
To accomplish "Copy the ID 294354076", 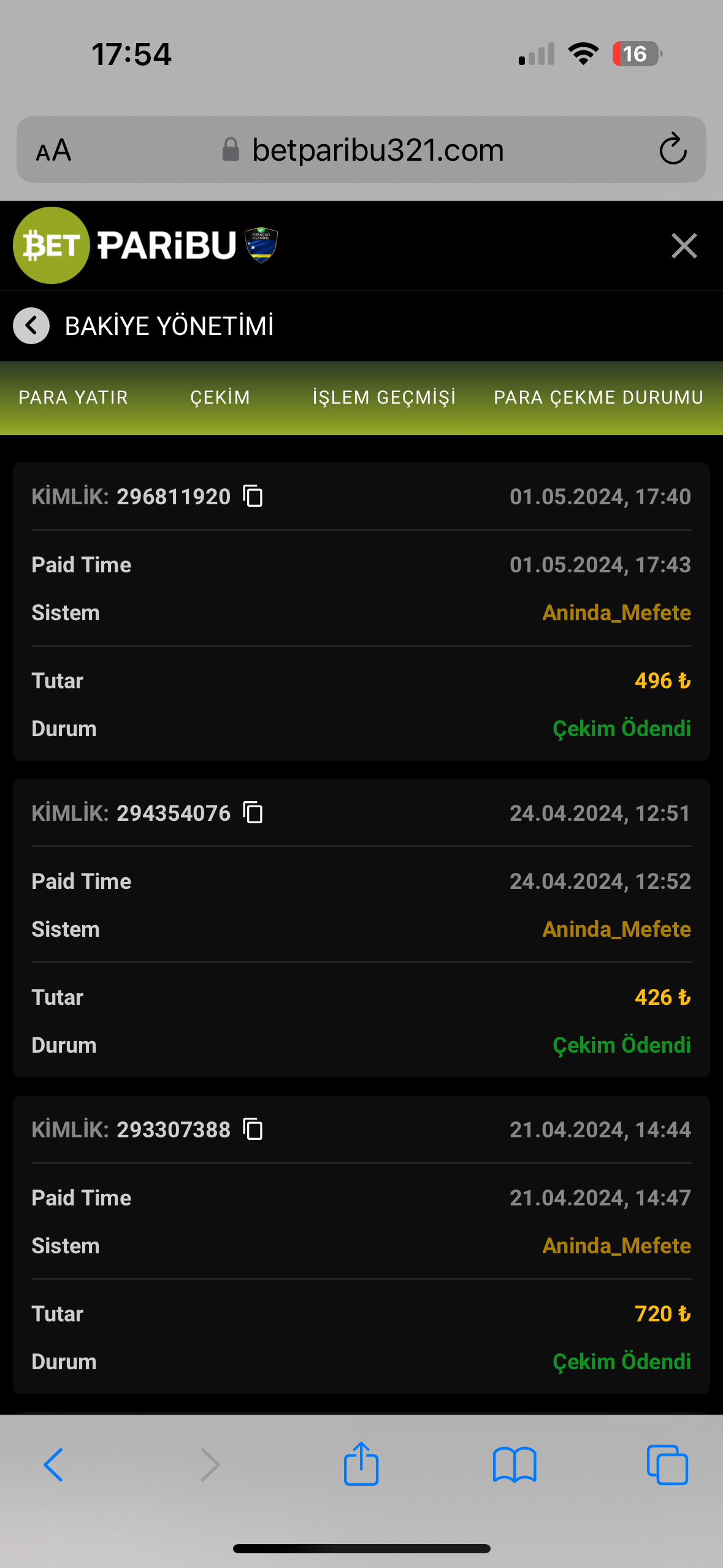I will point(253,812).
